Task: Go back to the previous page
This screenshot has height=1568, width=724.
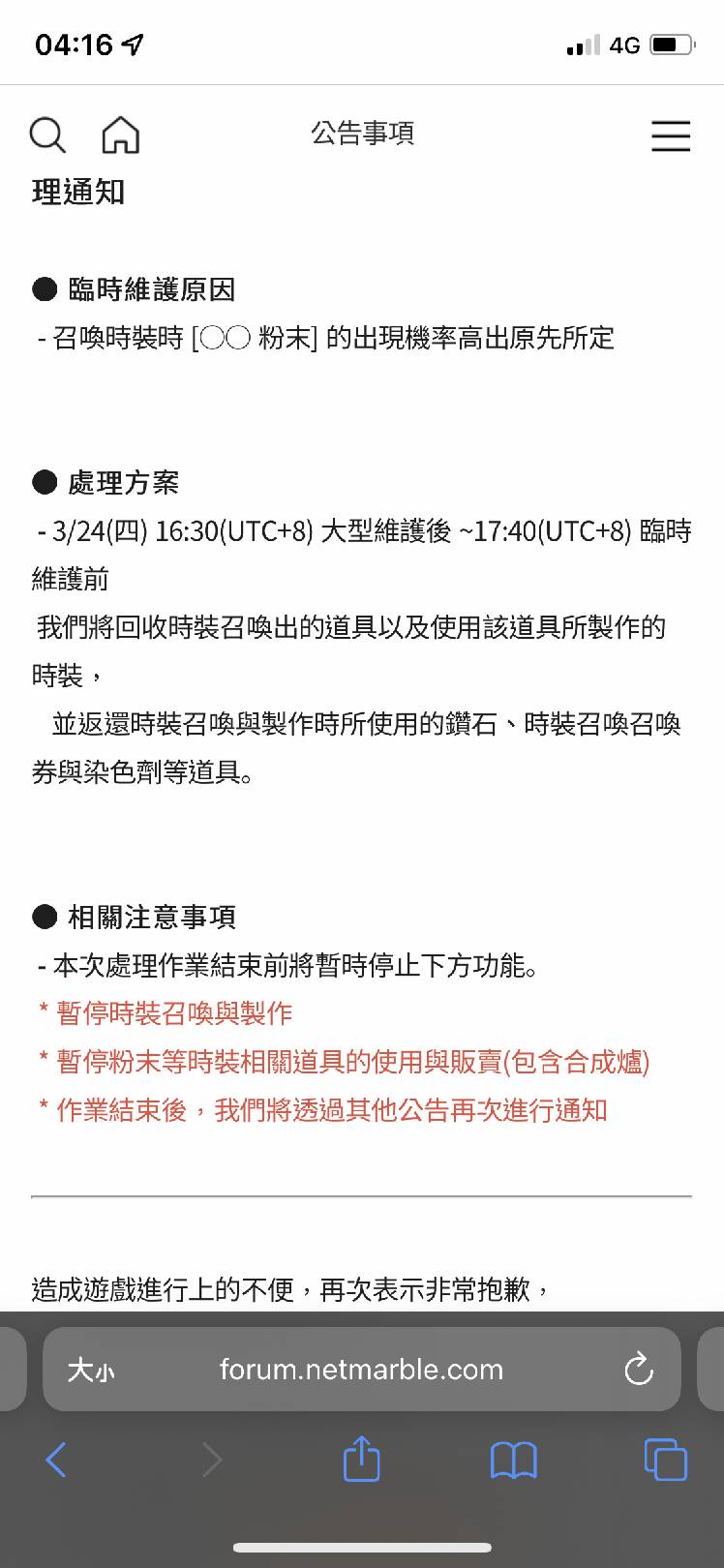Action: tap(56, 1460)
